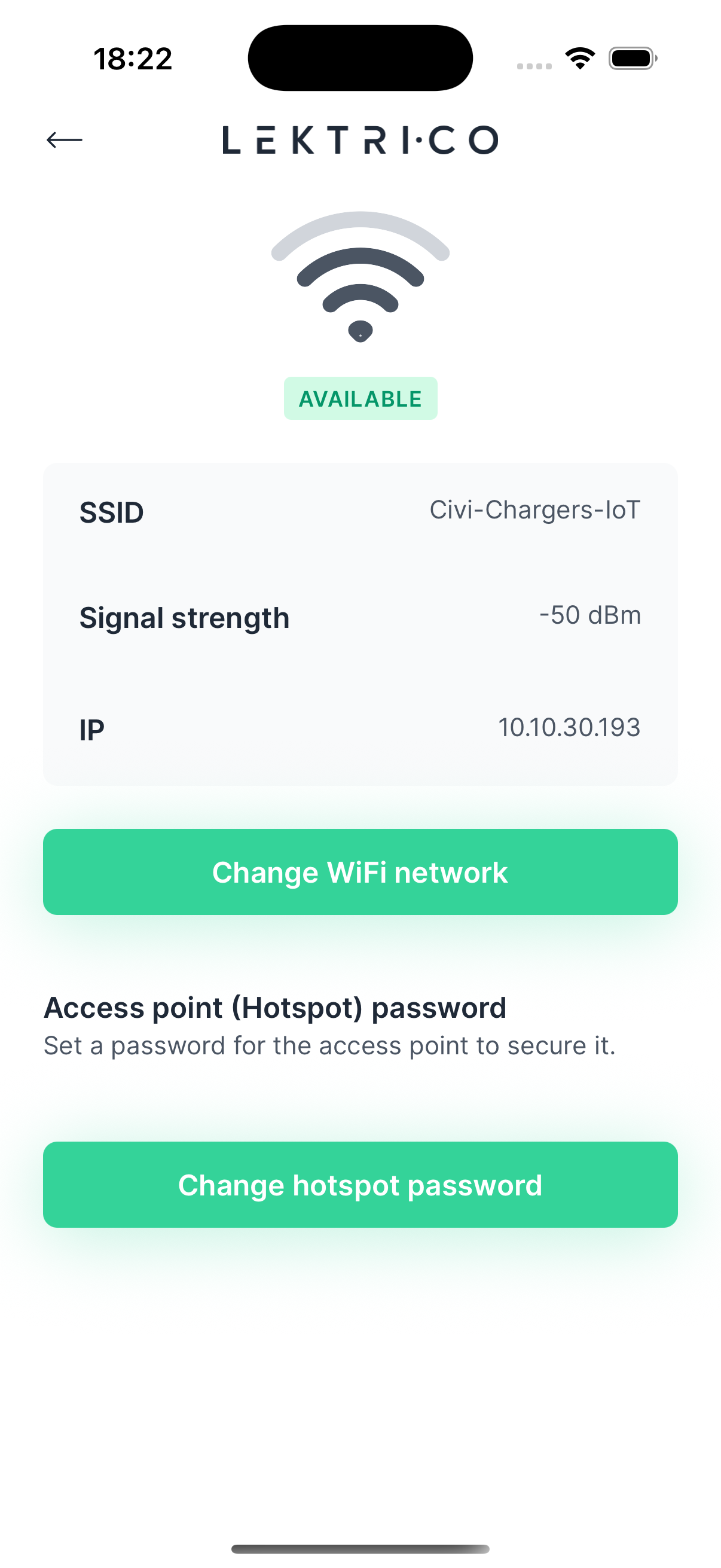The width and height of the screenshot is (721, 1568).
Task: Go back using the arrow icon
Action: pos(65,140)
